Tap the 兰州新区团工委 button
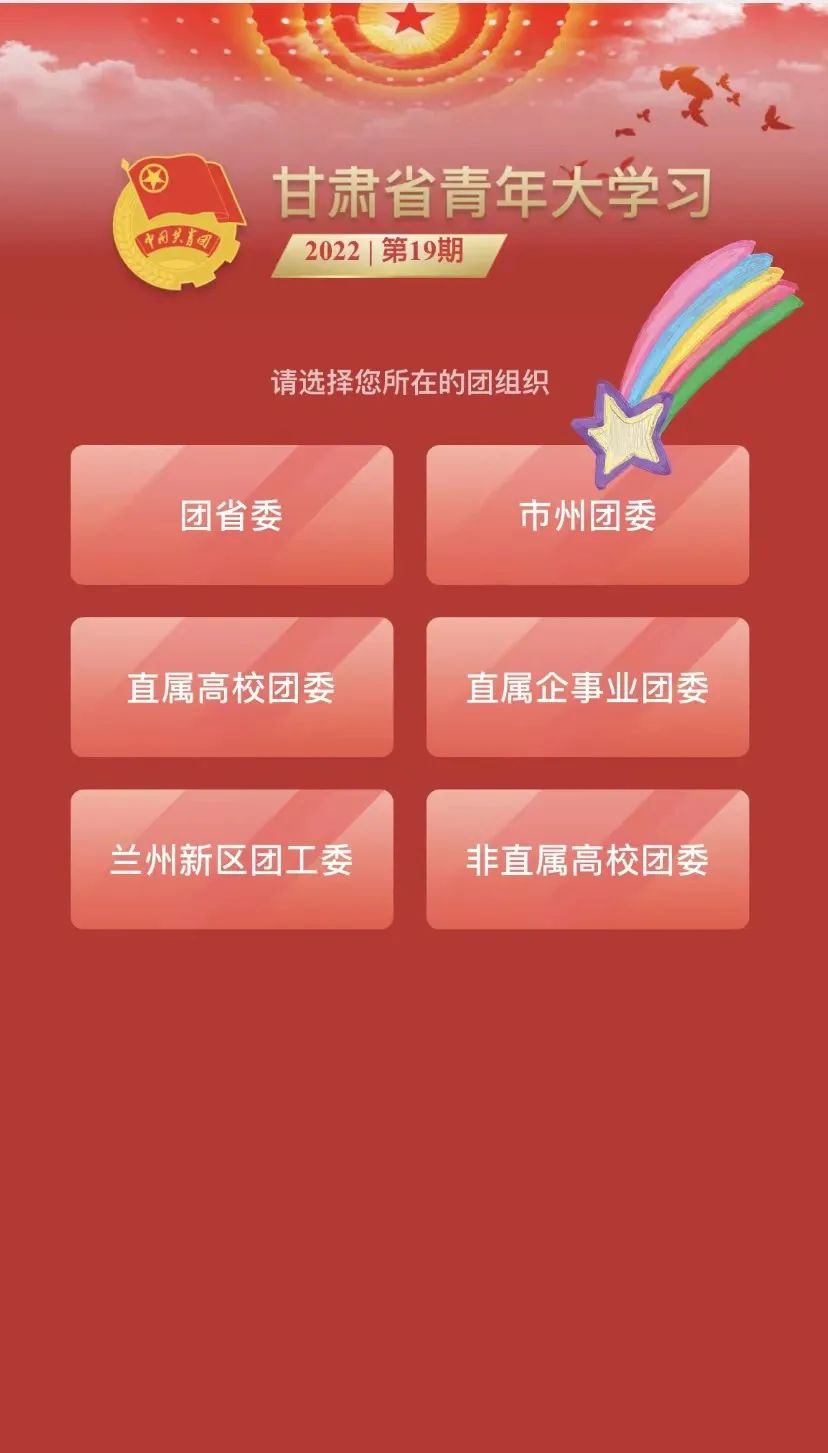Image resolution: width=828 pixels, height=1453 pixels. 231,860
